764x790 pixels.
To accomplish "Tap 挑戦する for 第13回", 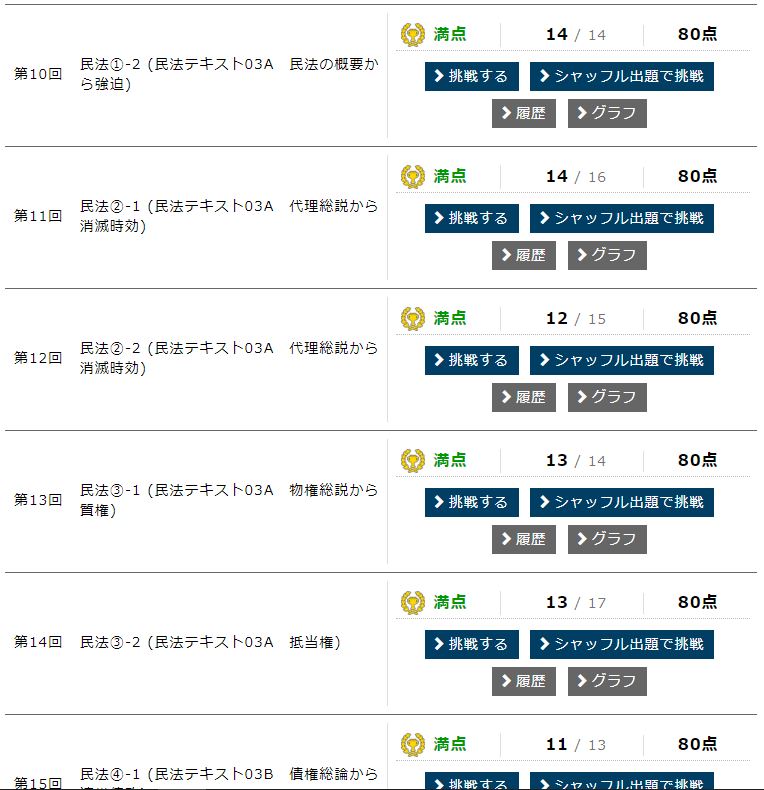I will [471, 502].
